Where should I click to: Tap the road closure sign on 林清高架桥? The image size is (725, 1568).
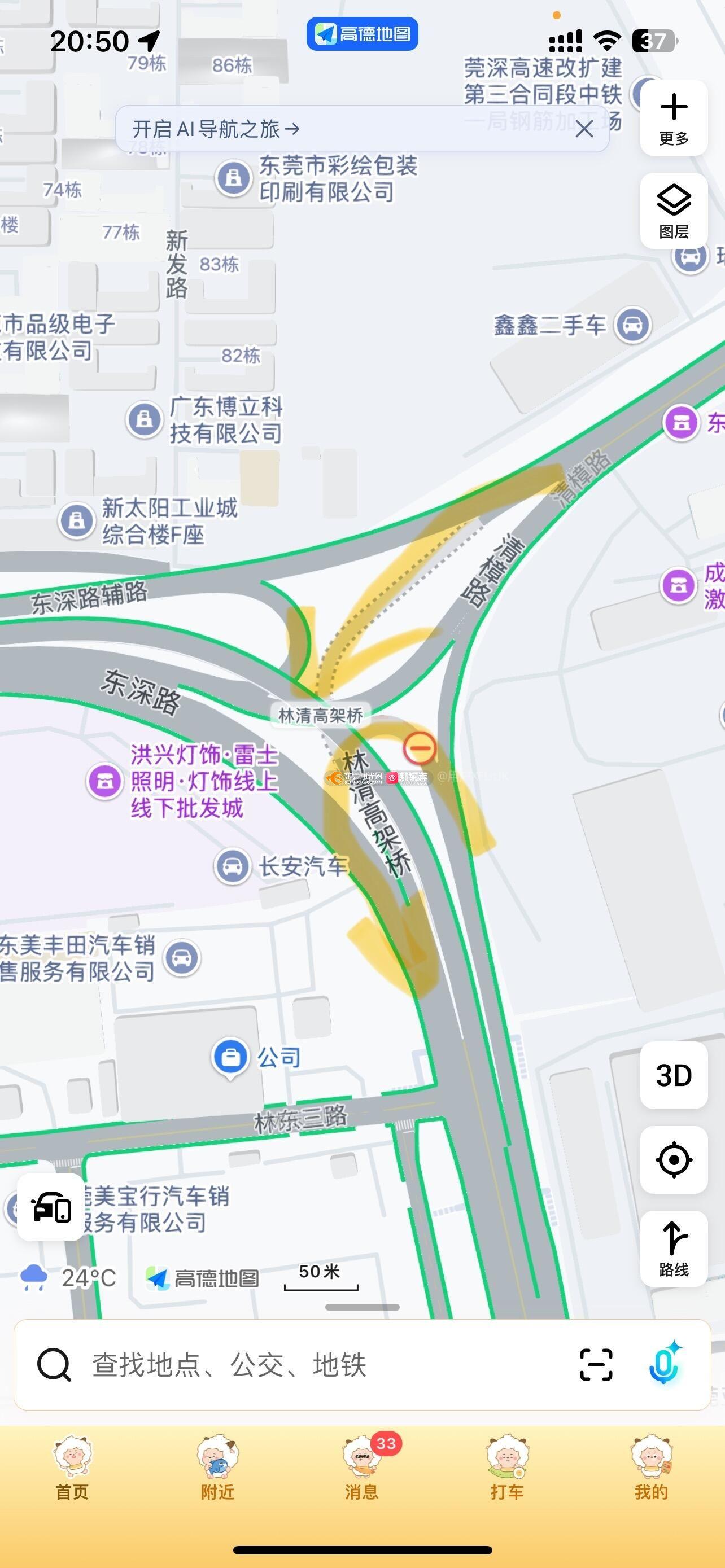tap(420, 747)
